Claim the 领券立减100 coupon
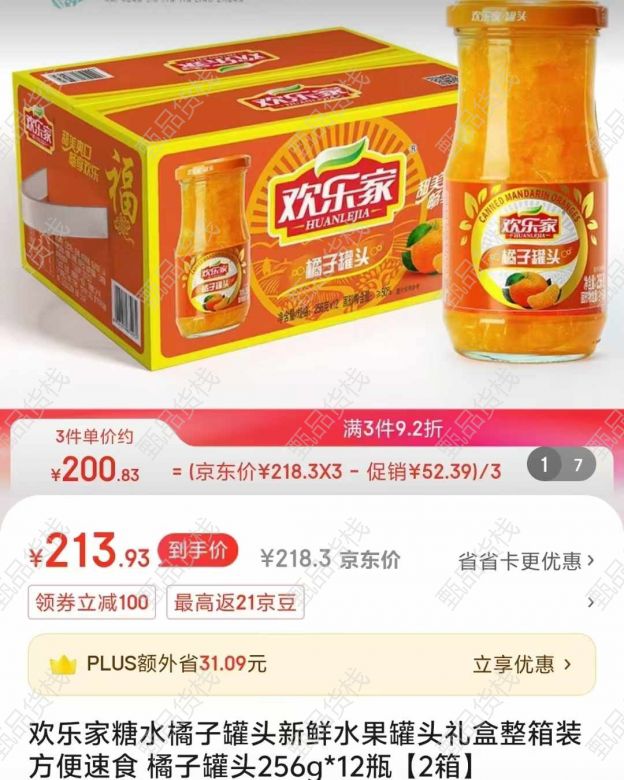Viewport: 624px width, 780px height. click(x=92, y=602)
